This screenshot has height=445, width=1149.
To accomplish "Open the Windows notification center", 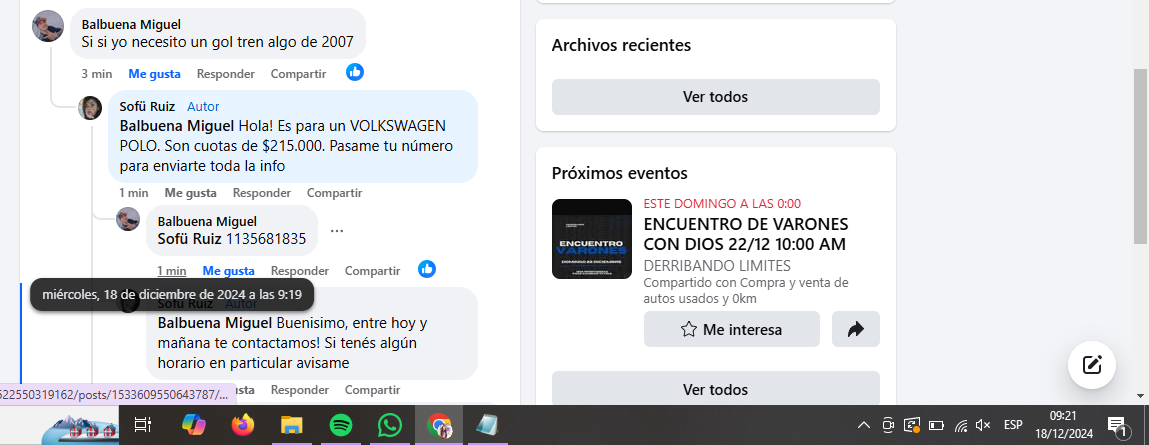I will pos(1120,425).
